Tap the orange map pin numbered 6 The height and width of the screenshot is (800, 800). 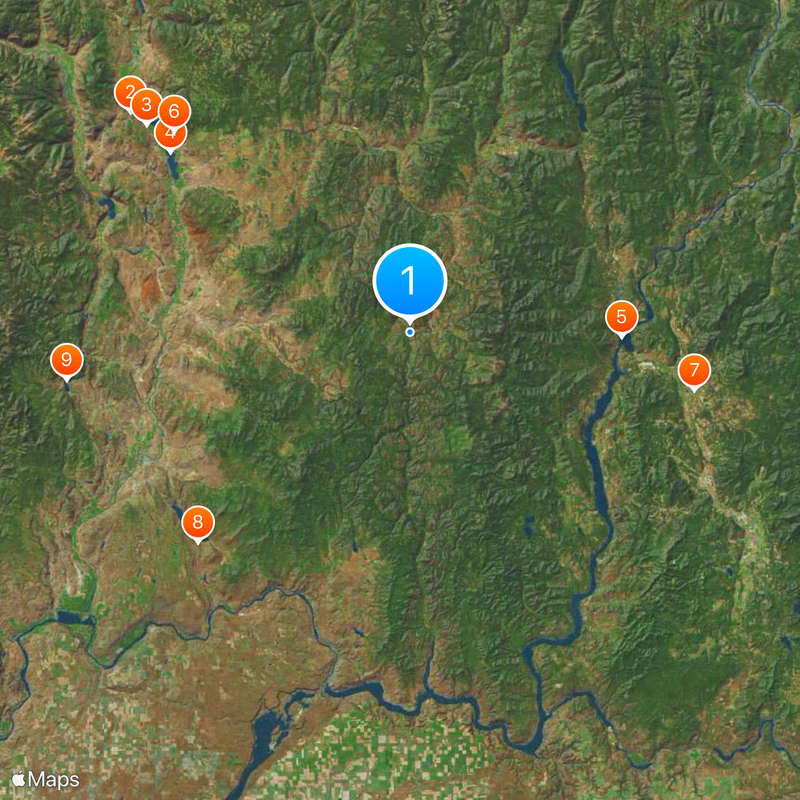[x=174, y=111]
